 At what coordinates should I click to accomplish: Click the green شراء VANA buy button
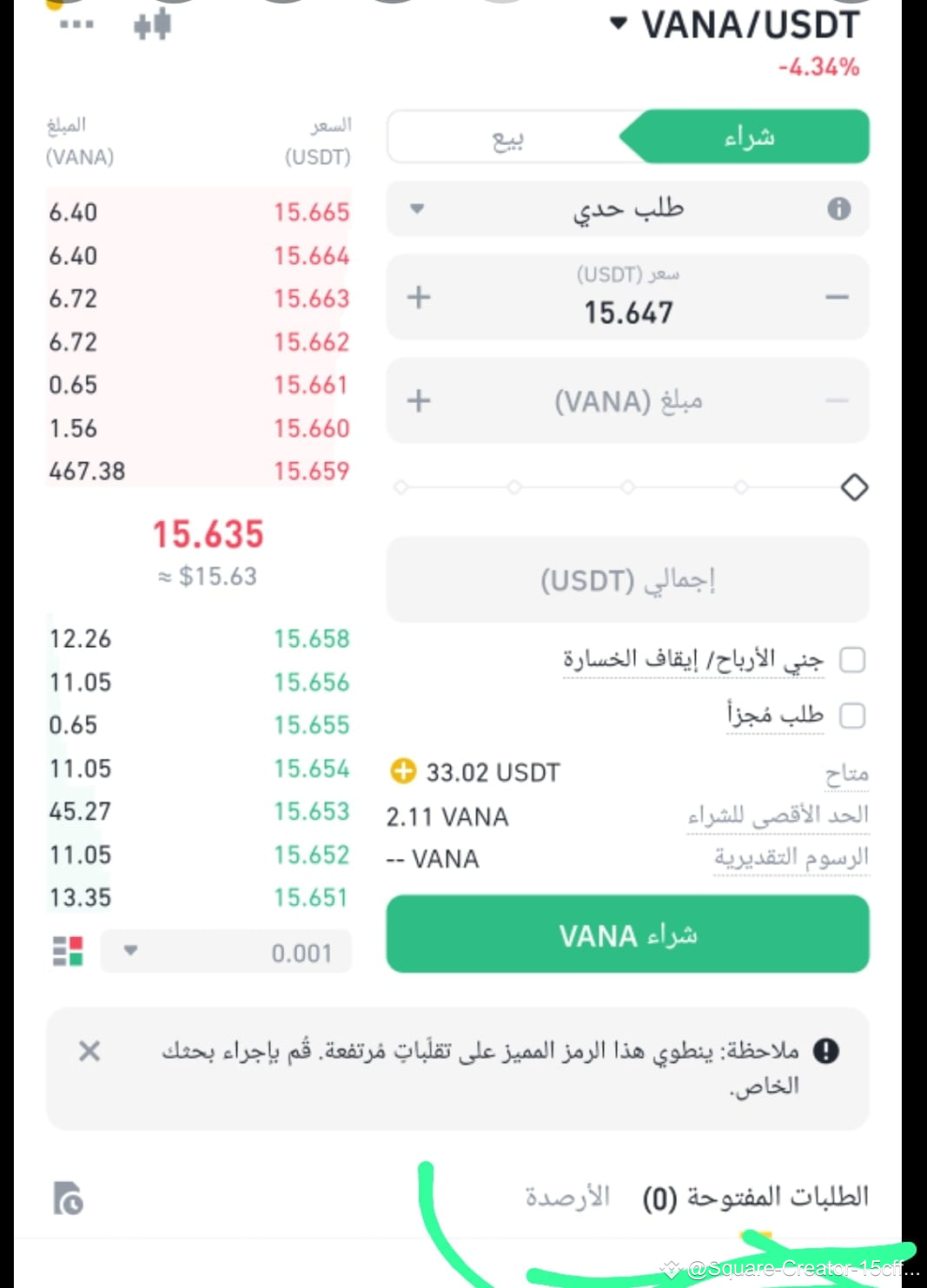pos(627,935)
